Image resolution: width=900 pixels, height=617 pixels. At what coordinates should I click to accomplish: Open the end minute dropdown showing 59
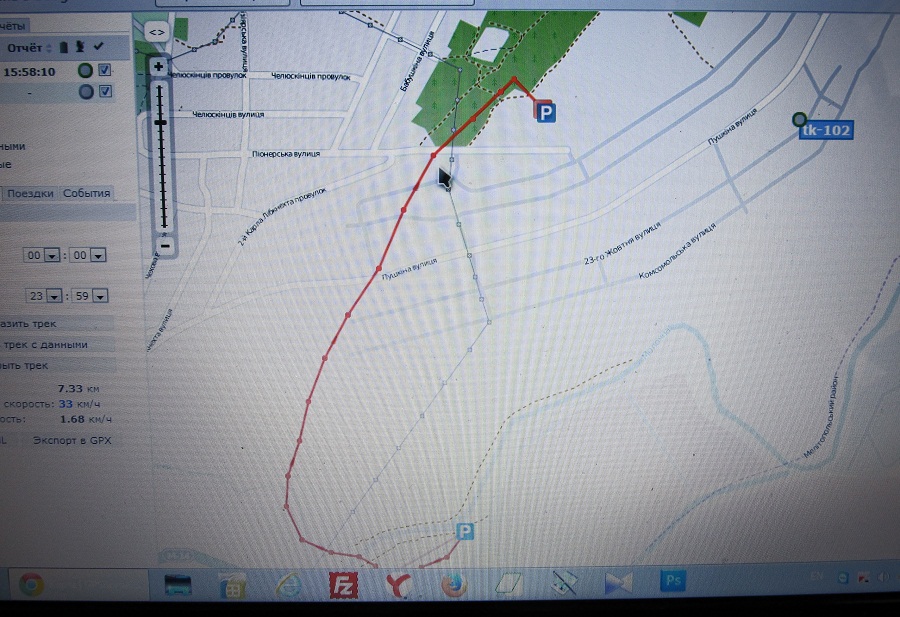point(99,296)
